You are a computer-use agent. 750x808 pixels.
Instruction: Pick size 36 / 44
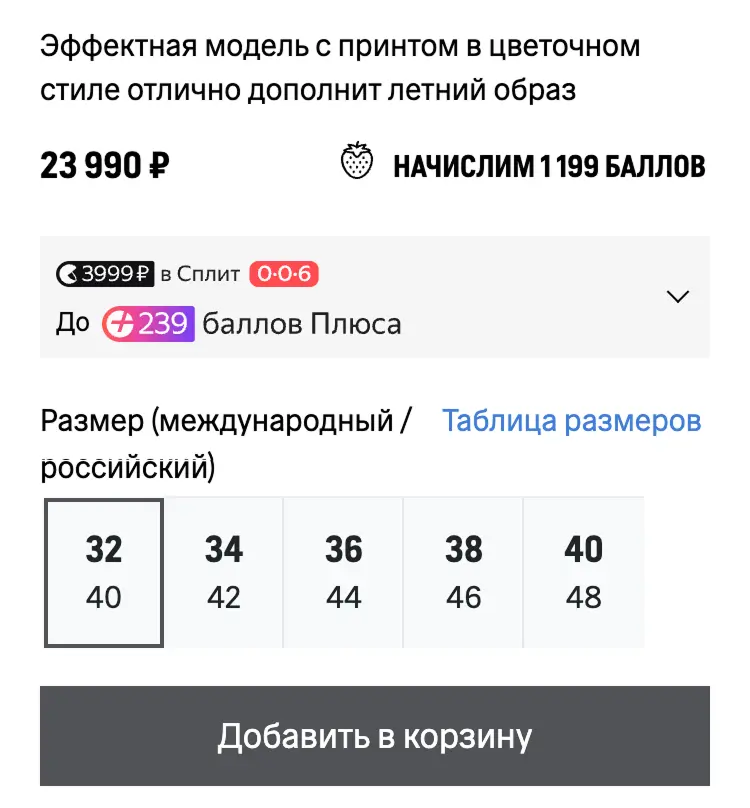[x=344, y=573]
